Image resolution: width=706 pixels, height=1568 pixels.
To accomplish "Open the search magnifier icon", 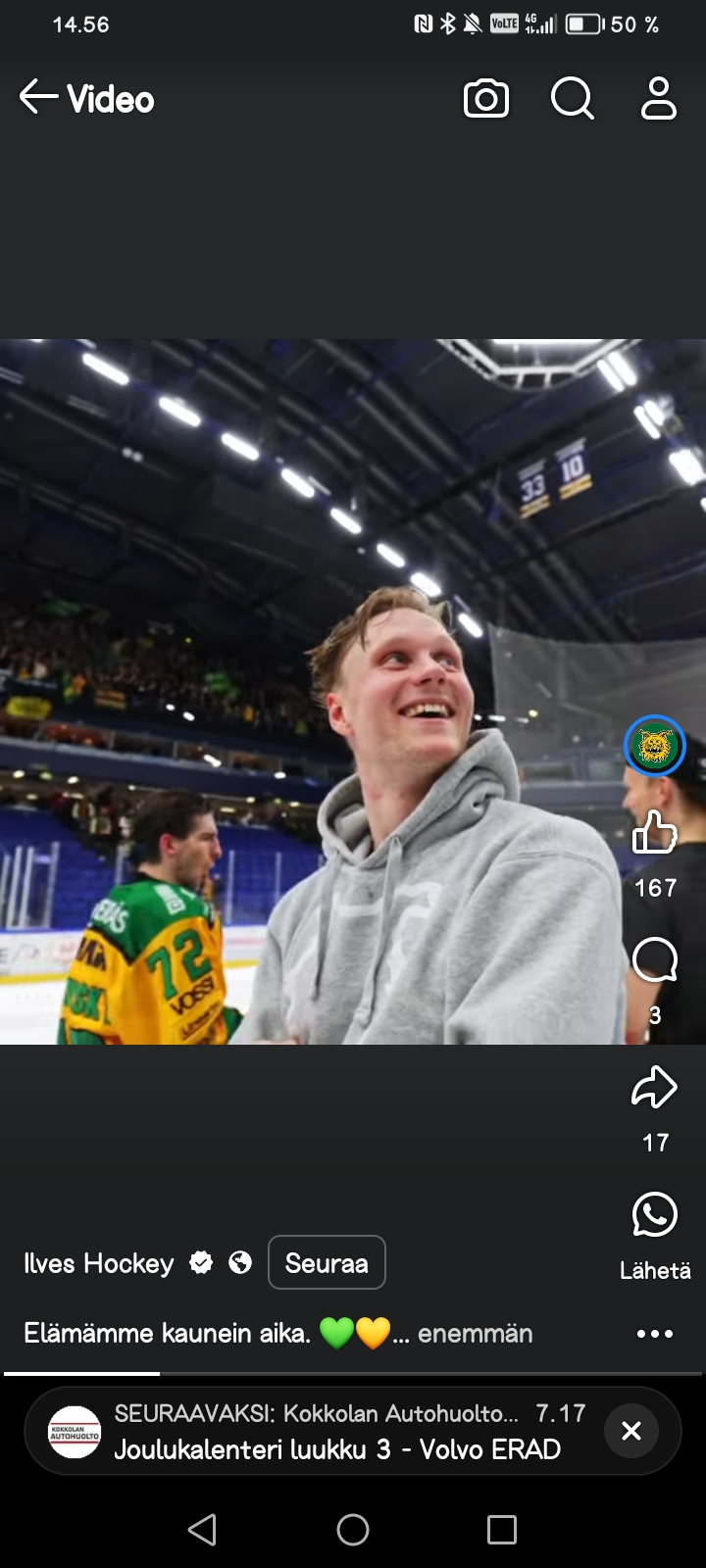I will click(x=573, y=99).
